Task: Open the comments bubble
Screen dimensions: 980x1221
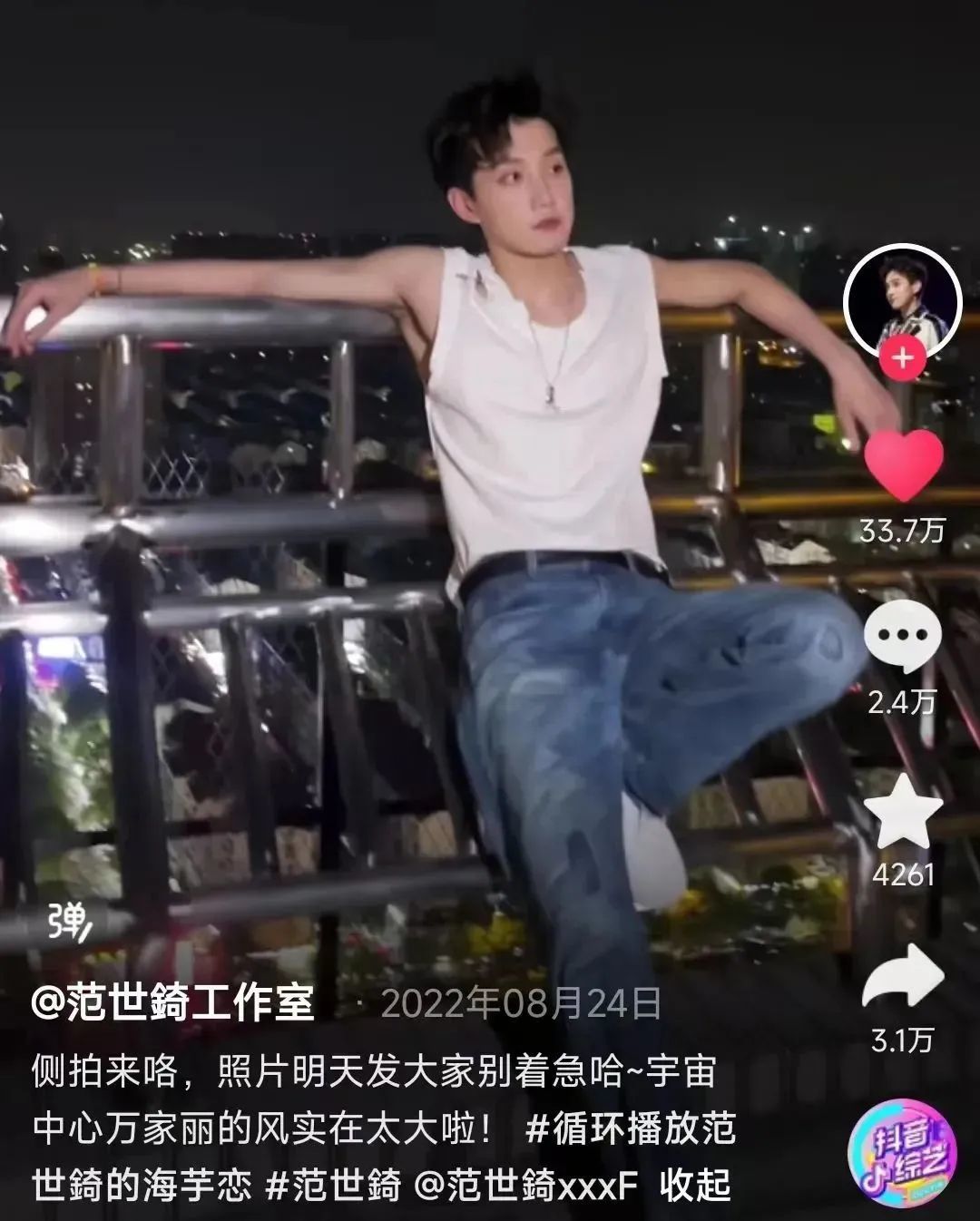Action: (902, 635)
